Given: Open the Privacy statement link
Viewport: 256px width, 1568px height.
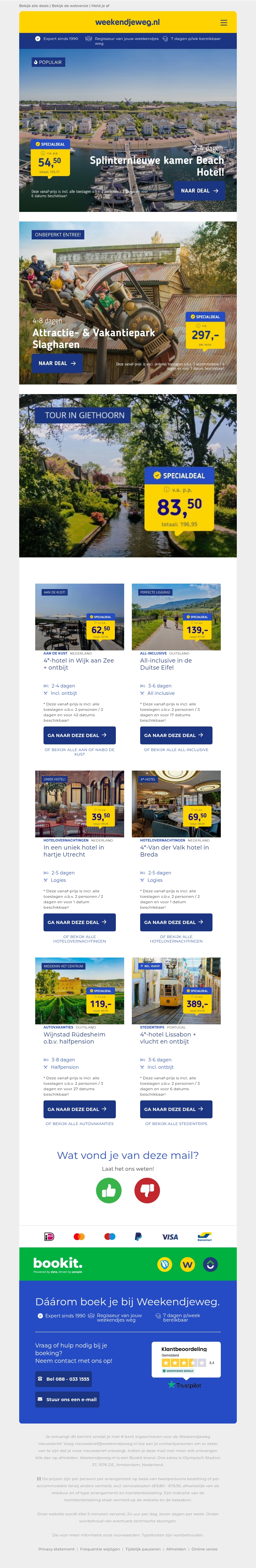Looking at the screenshot, I should pos(56,1549).
